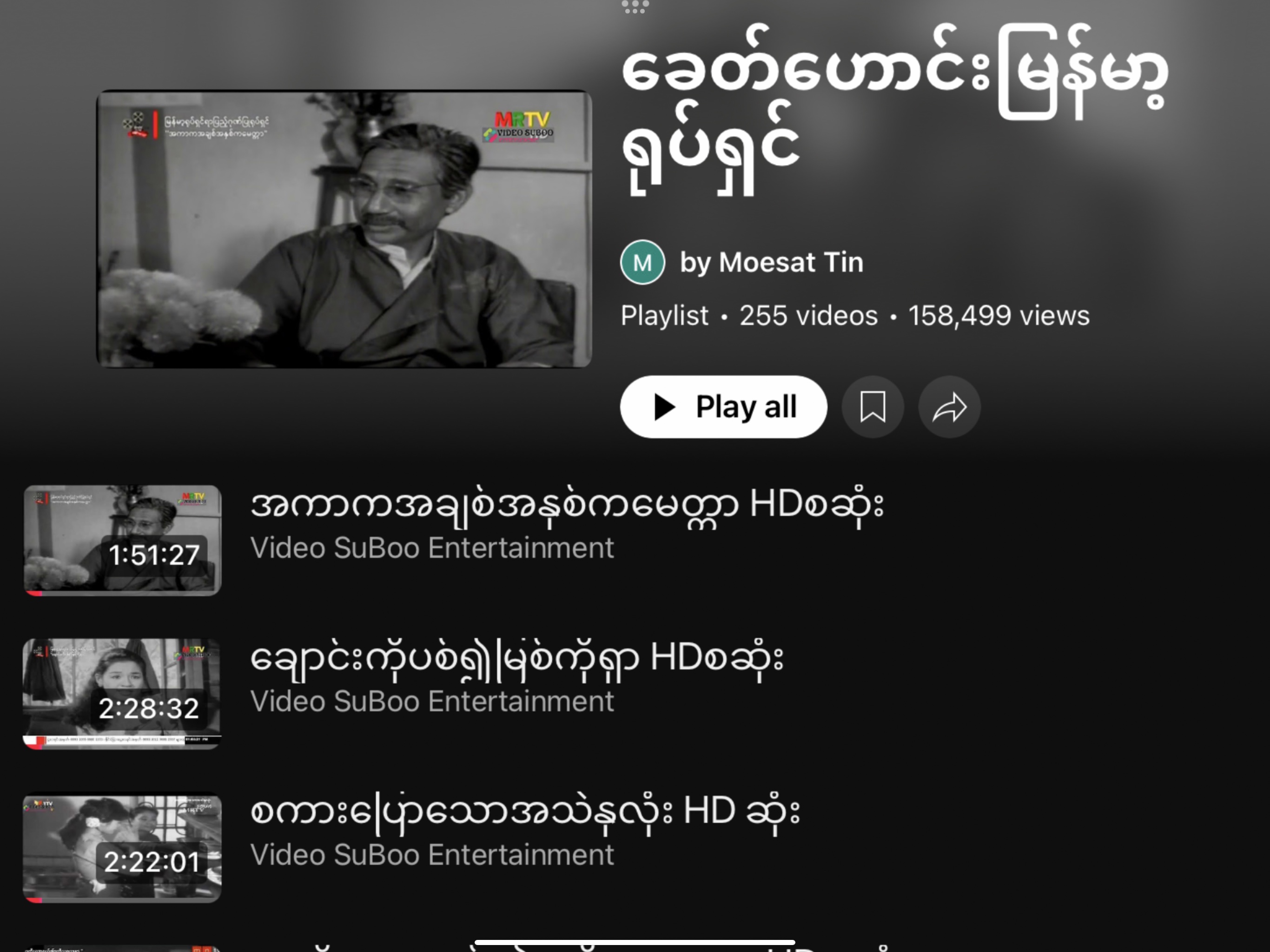
Task: Save this playlist with the bookmark icon
Action: 872,407
